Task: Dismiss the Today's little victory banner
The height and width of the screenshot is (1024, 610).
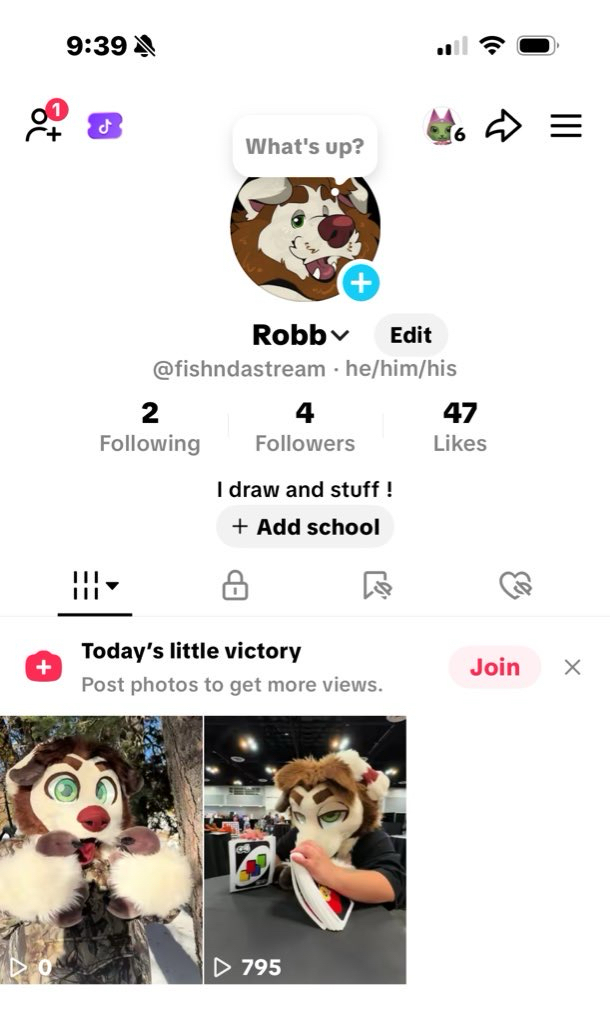Action: (x=572, y=667)
